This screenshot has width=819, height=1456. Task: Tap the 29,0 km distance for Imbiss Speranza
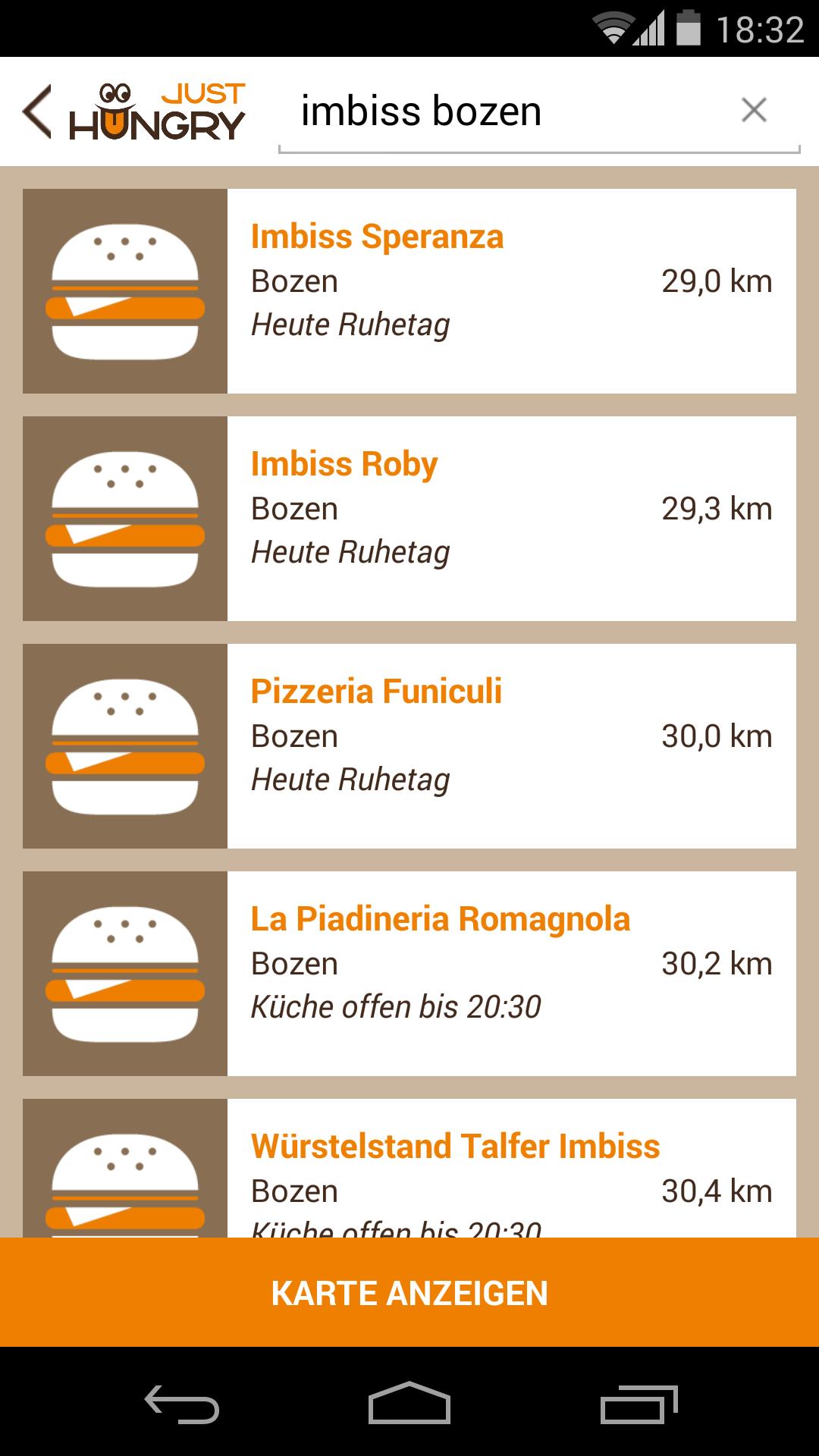tap(717, 281)
